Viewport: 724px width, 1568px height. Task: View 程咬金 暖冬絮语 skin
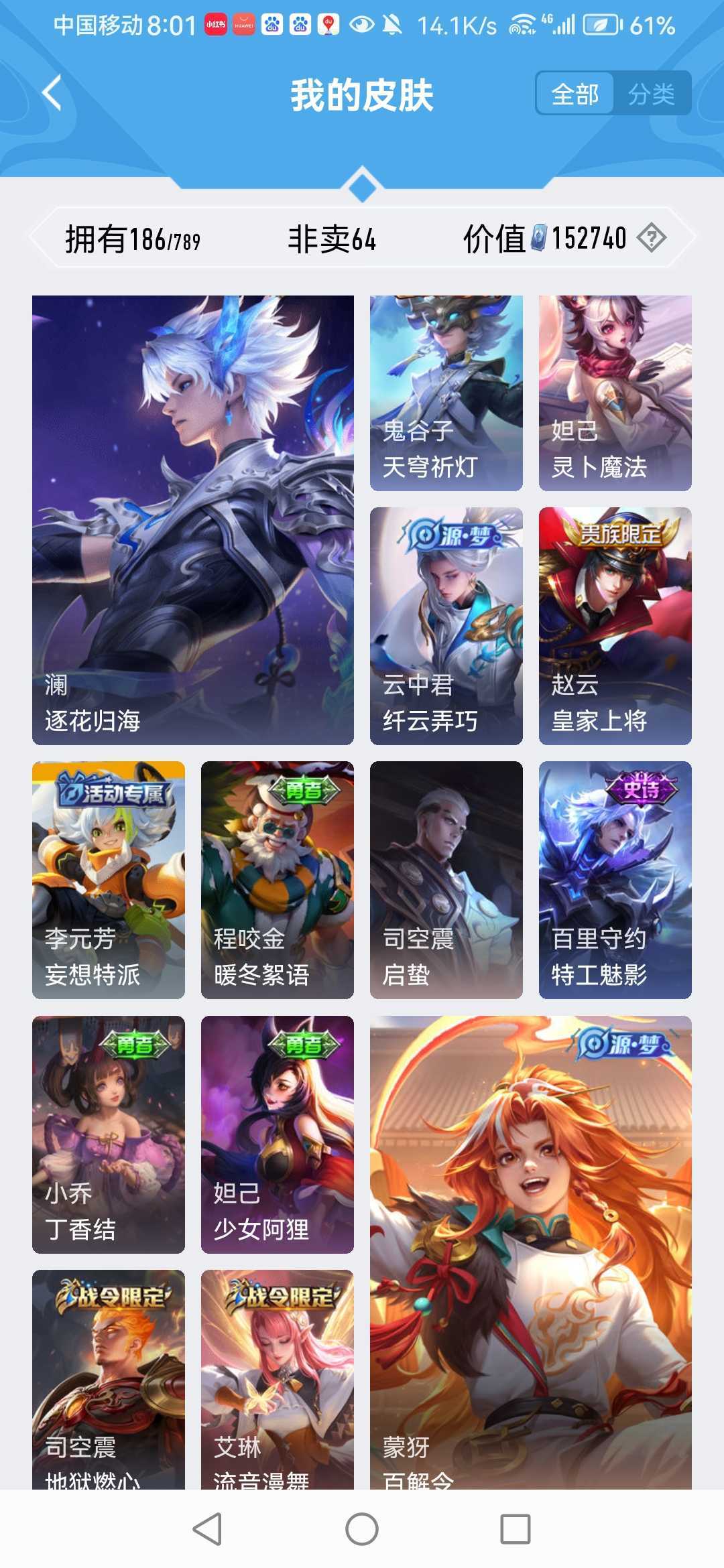278,880
